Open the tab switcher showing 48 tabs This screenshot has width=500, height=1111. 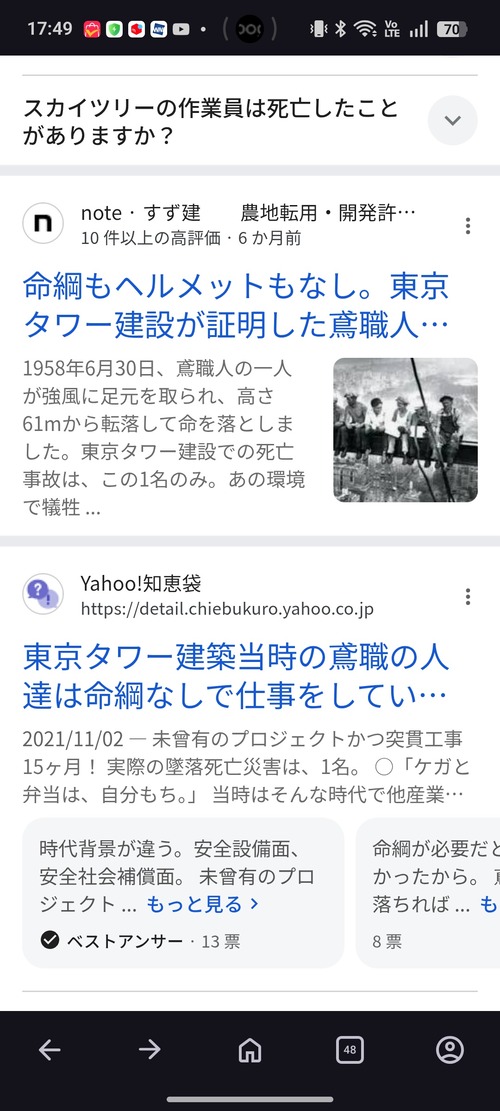[x=349, y=1049]
